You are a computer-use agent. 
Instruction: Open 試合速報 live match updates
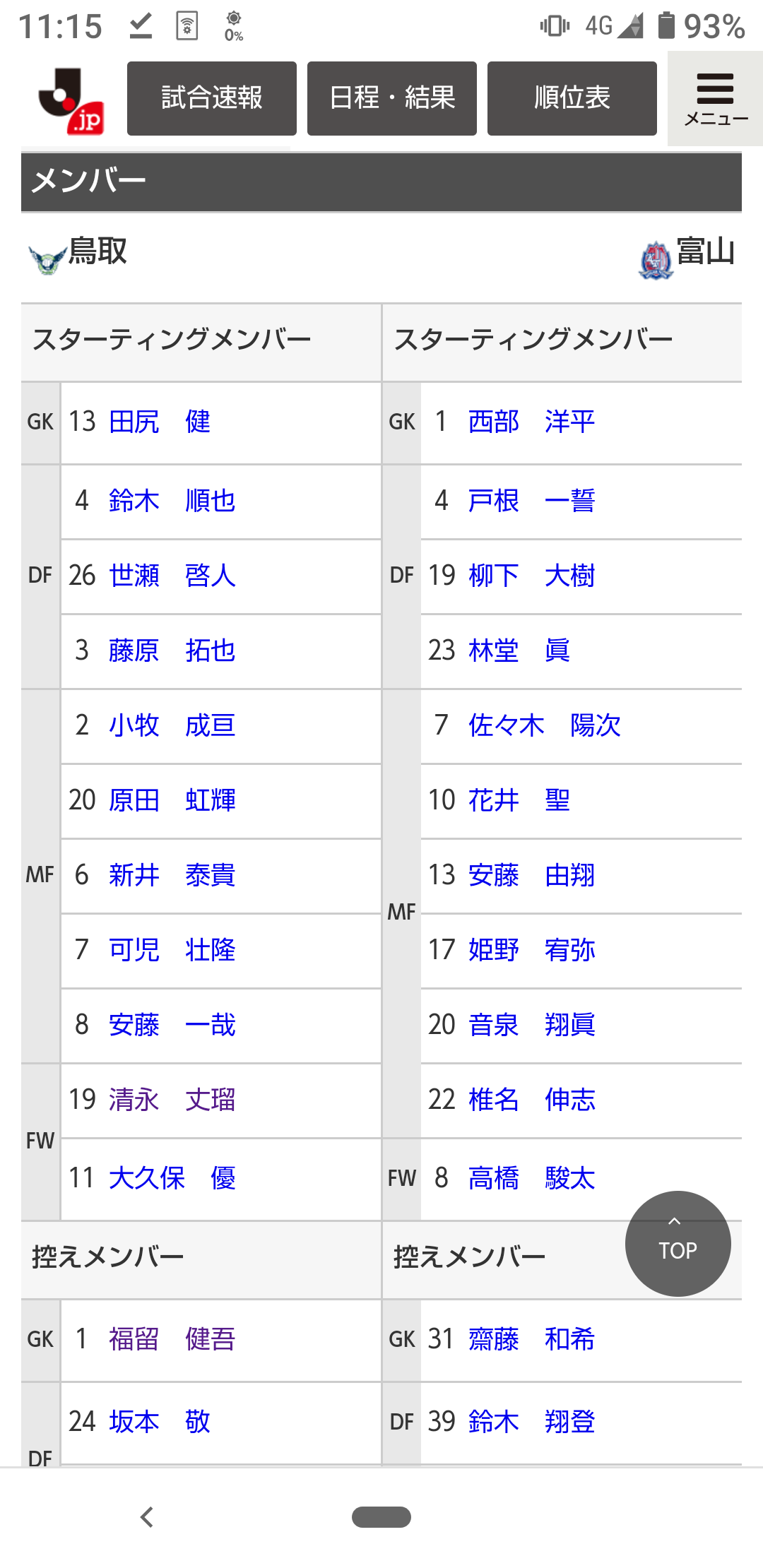[x=212, y=98]
